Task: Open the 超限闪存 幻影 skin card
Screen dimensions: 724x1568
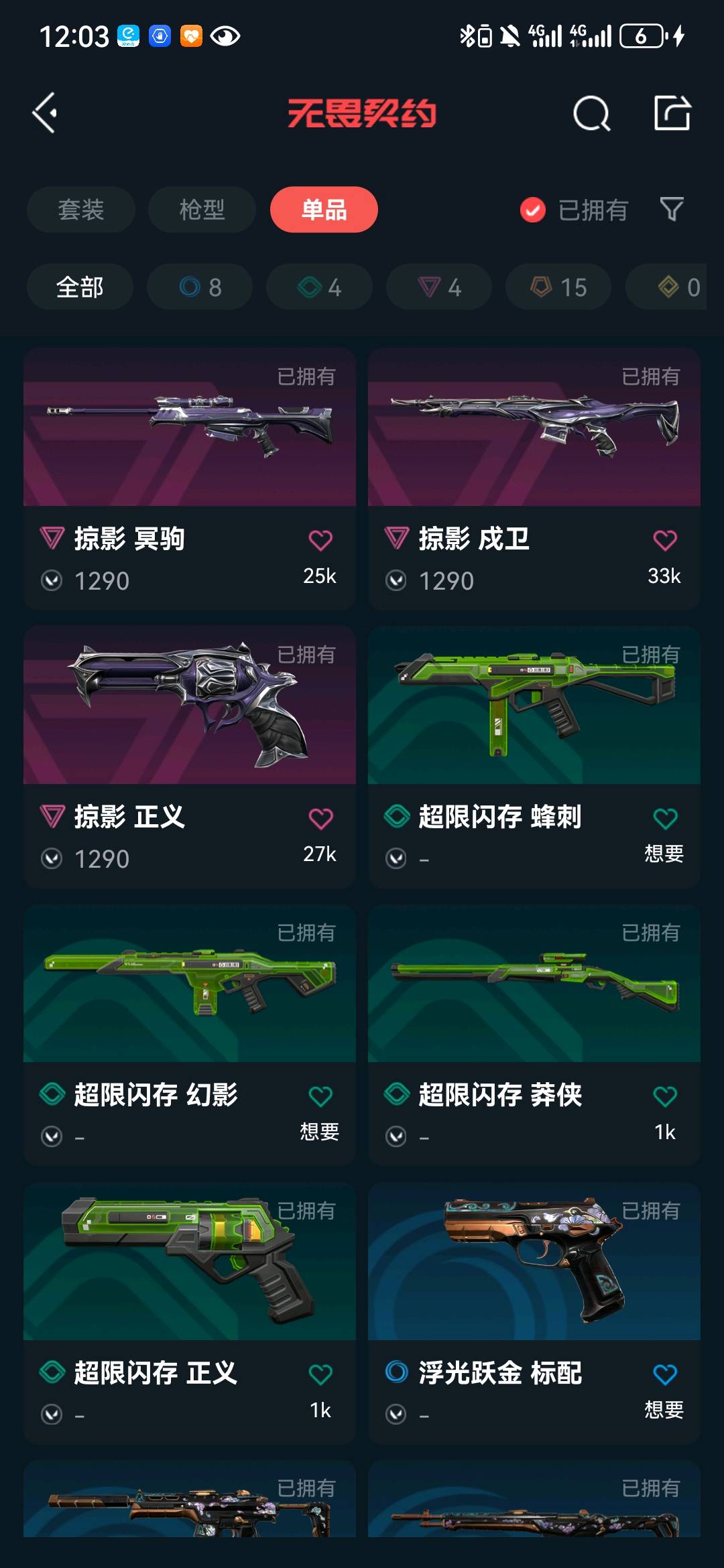Action: [189, 985]
